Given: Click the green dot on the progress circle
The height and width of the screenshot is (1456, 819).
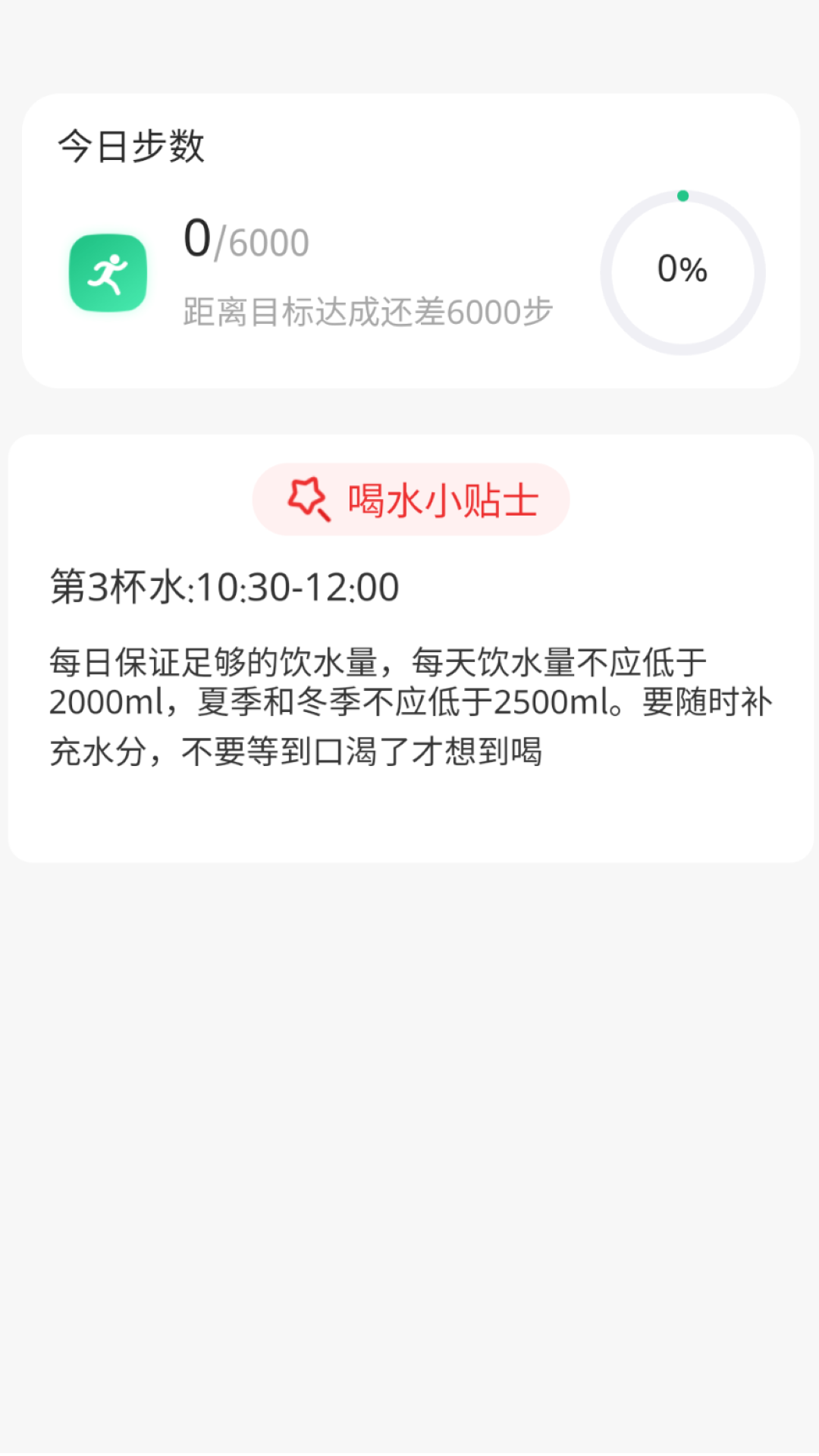Looking at the screenshot, I should pyautogui.click(x=683, y=195).
